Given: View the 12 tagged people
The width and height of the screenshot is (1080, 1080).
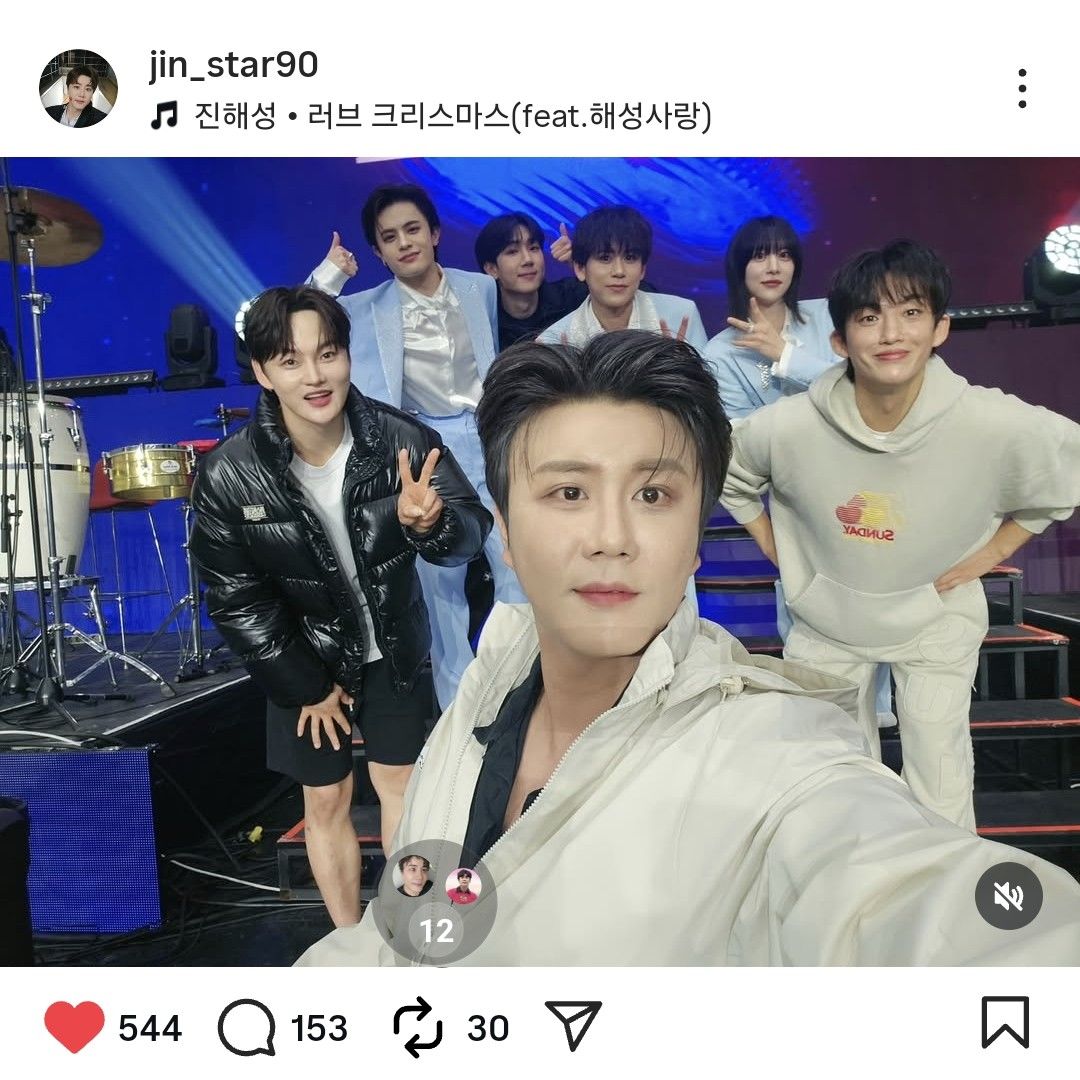Looking at the screenshot, I should (x=436, y=902).
